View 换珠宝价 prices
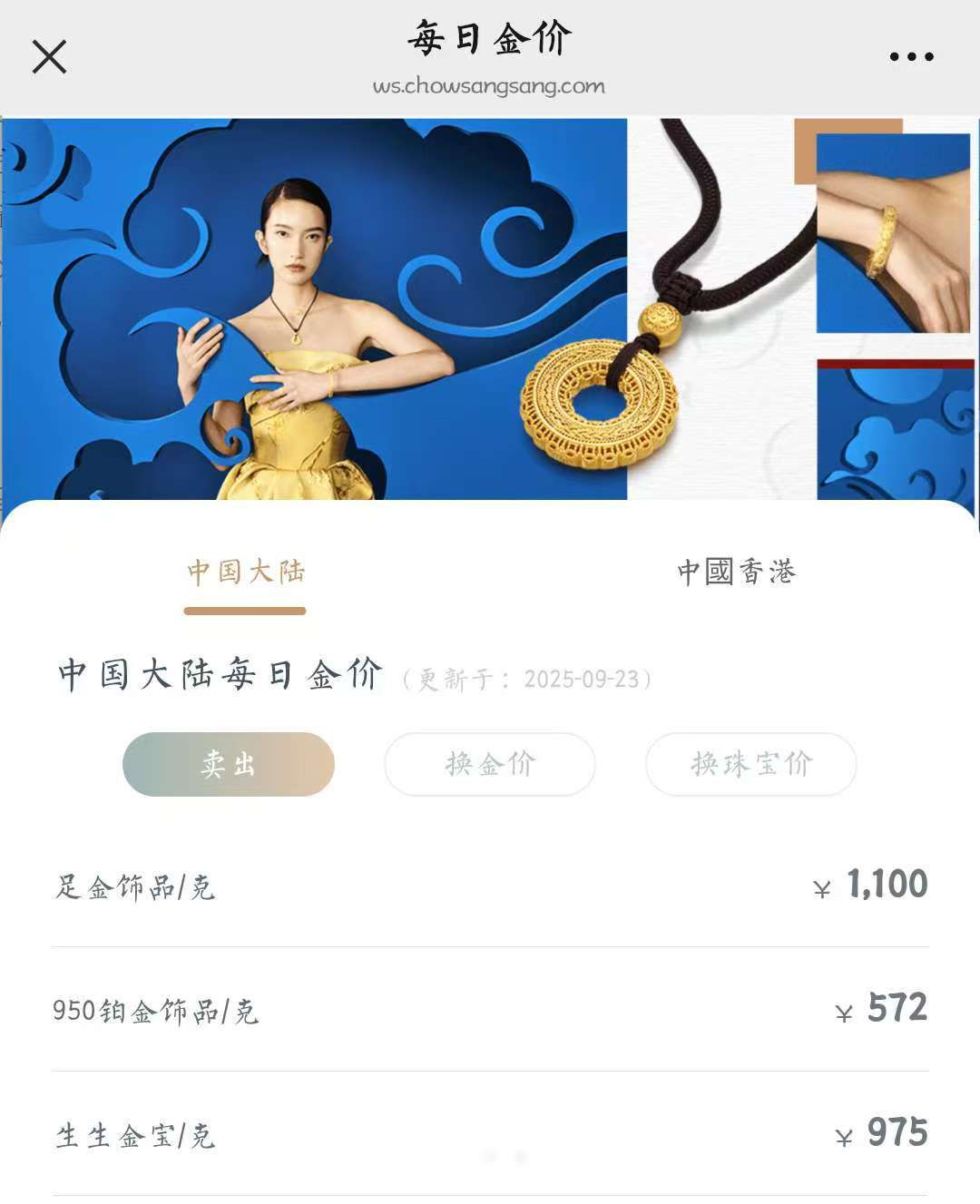This screenshot has width=980, height=1204. click(x=750, y=764)
